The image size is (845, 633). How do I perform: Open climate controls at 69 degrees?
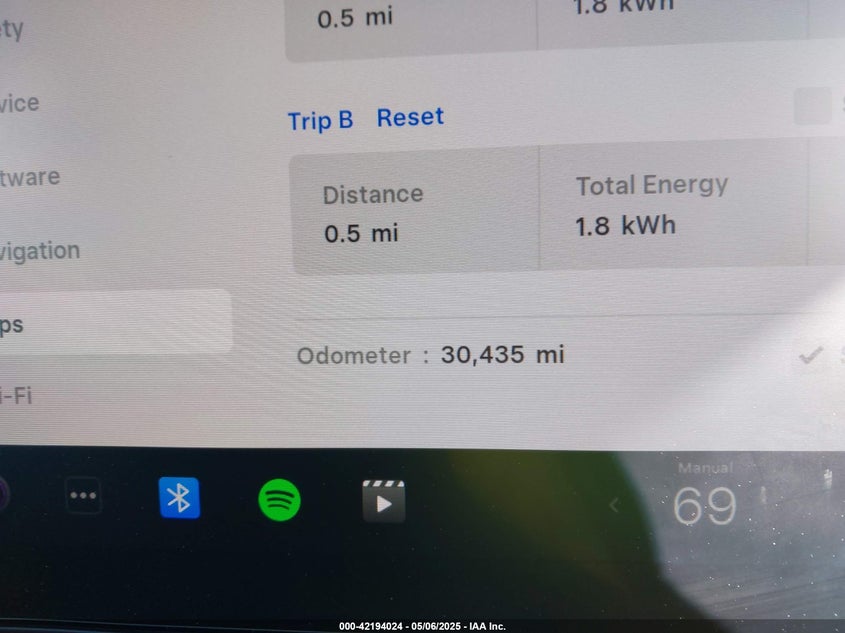point(704,506)
